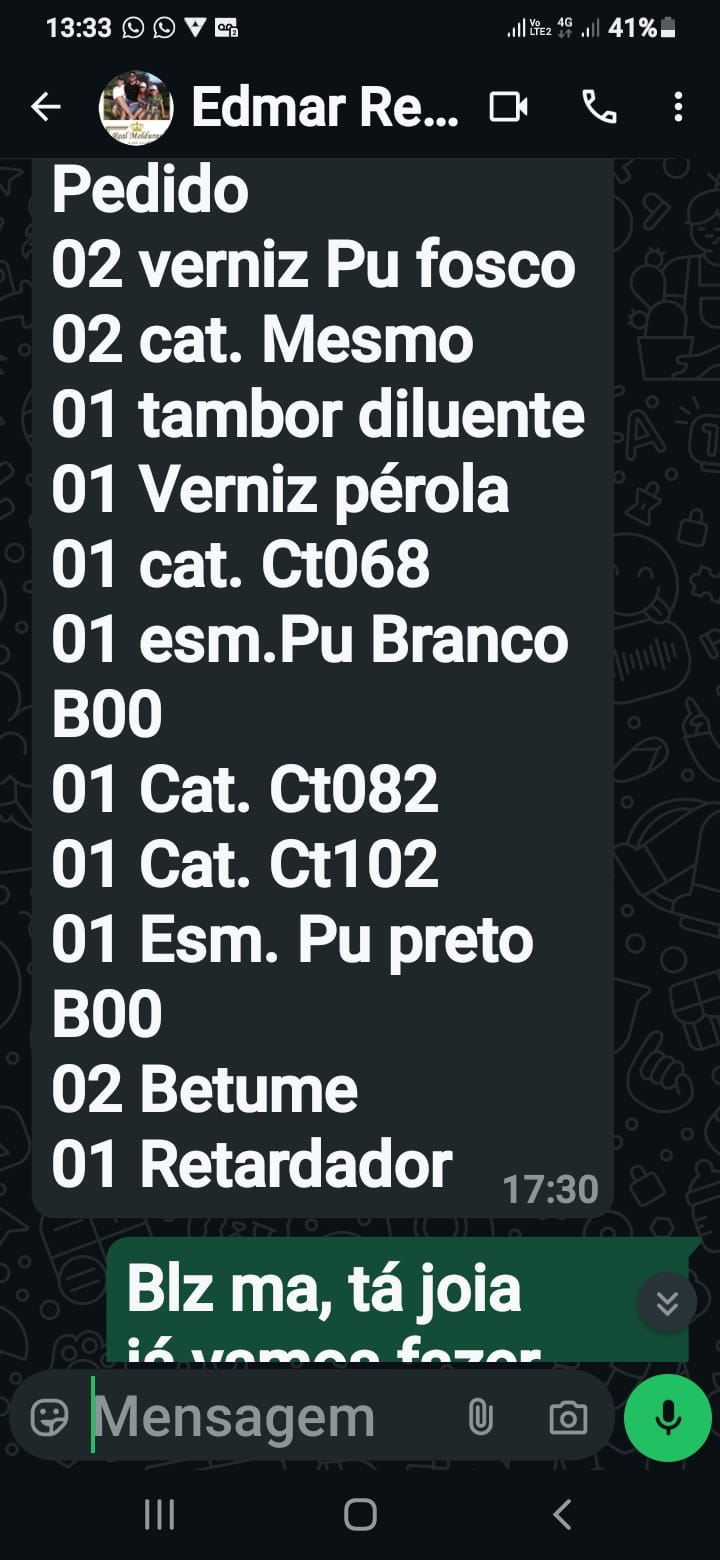Start a video call with Edmar

point(508,107)
